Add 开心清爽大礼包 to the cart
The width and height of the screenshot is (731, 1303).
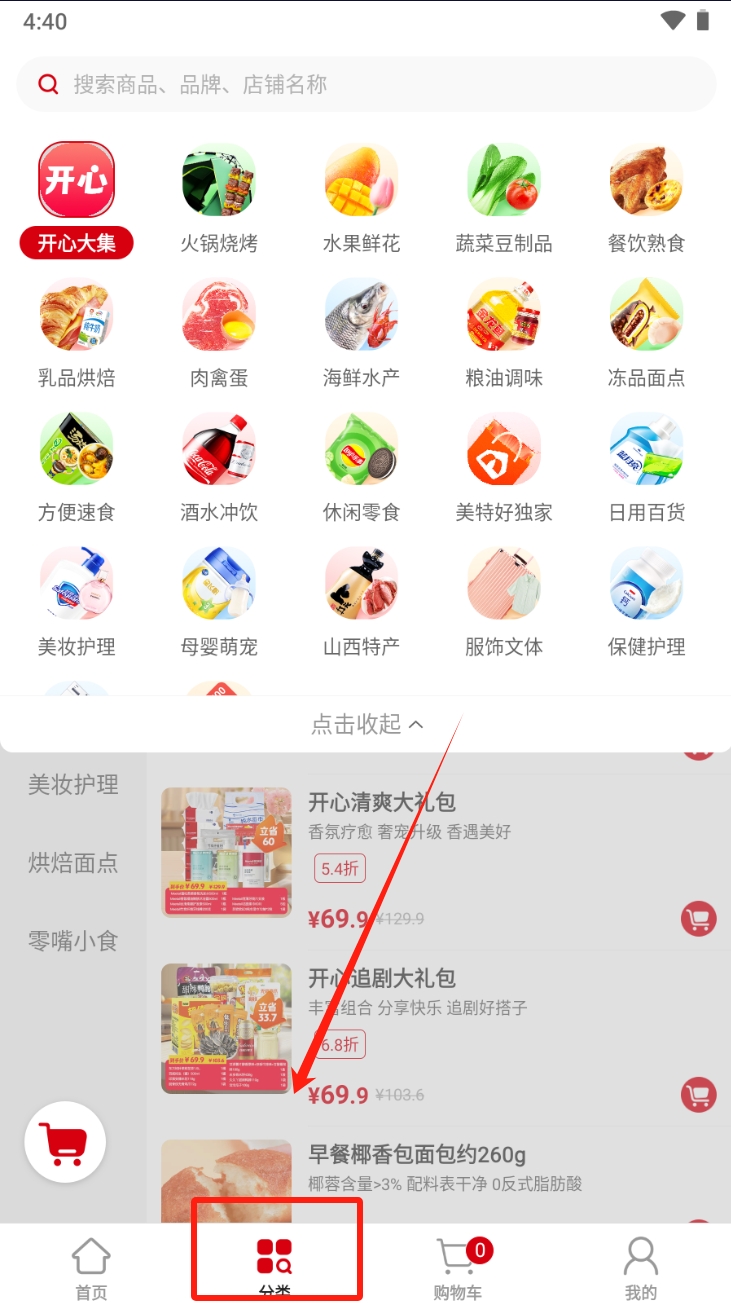[x=699, y=919]
